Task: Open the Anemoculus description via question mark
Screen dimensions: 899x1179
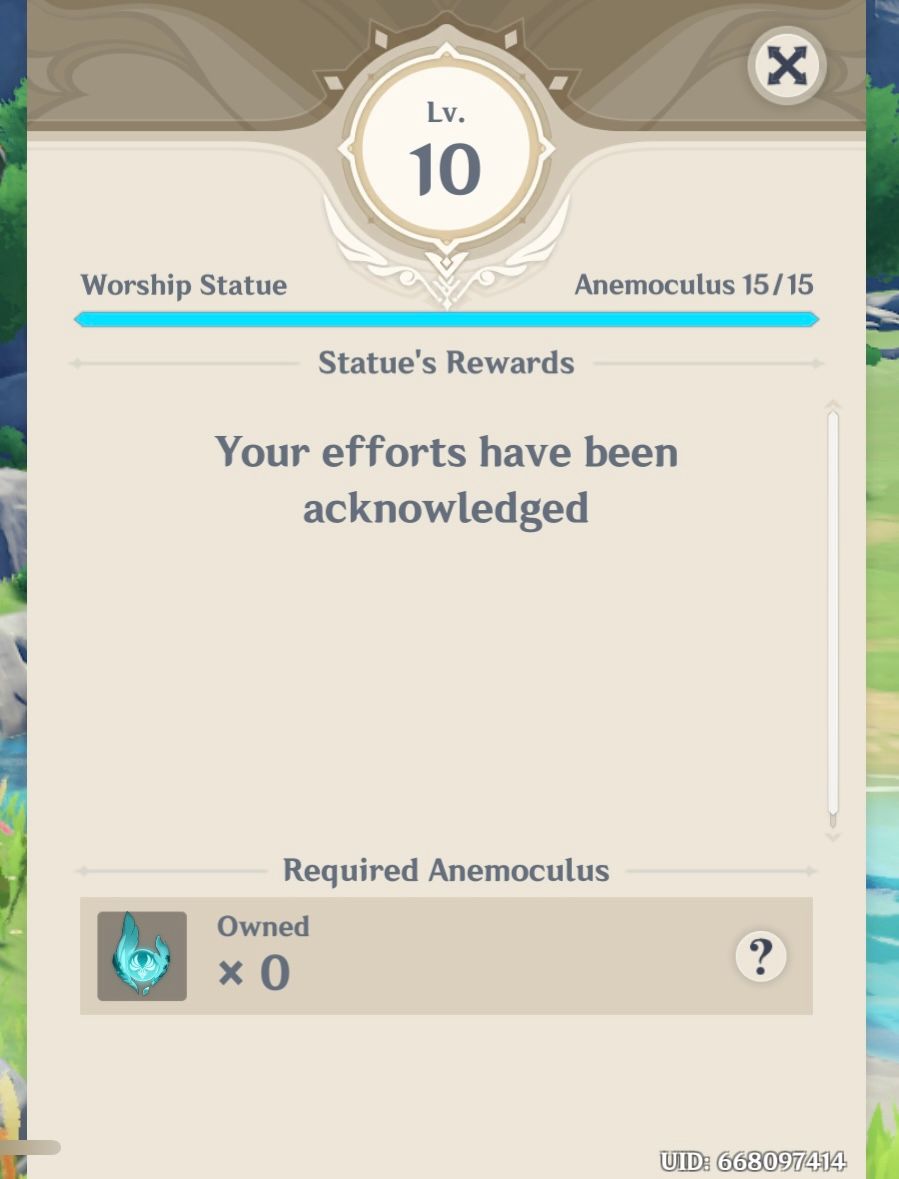Action: click(762, 955)
